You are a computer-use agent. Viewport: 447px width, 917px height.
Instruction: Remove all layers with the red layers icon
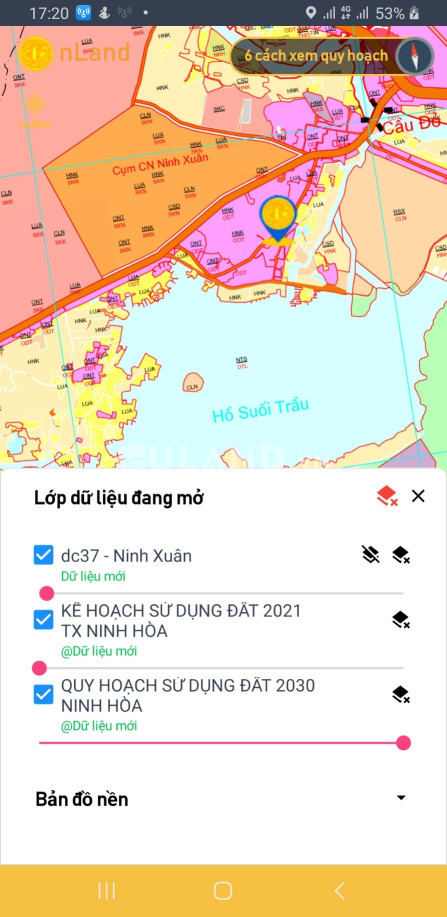[387, 497]
